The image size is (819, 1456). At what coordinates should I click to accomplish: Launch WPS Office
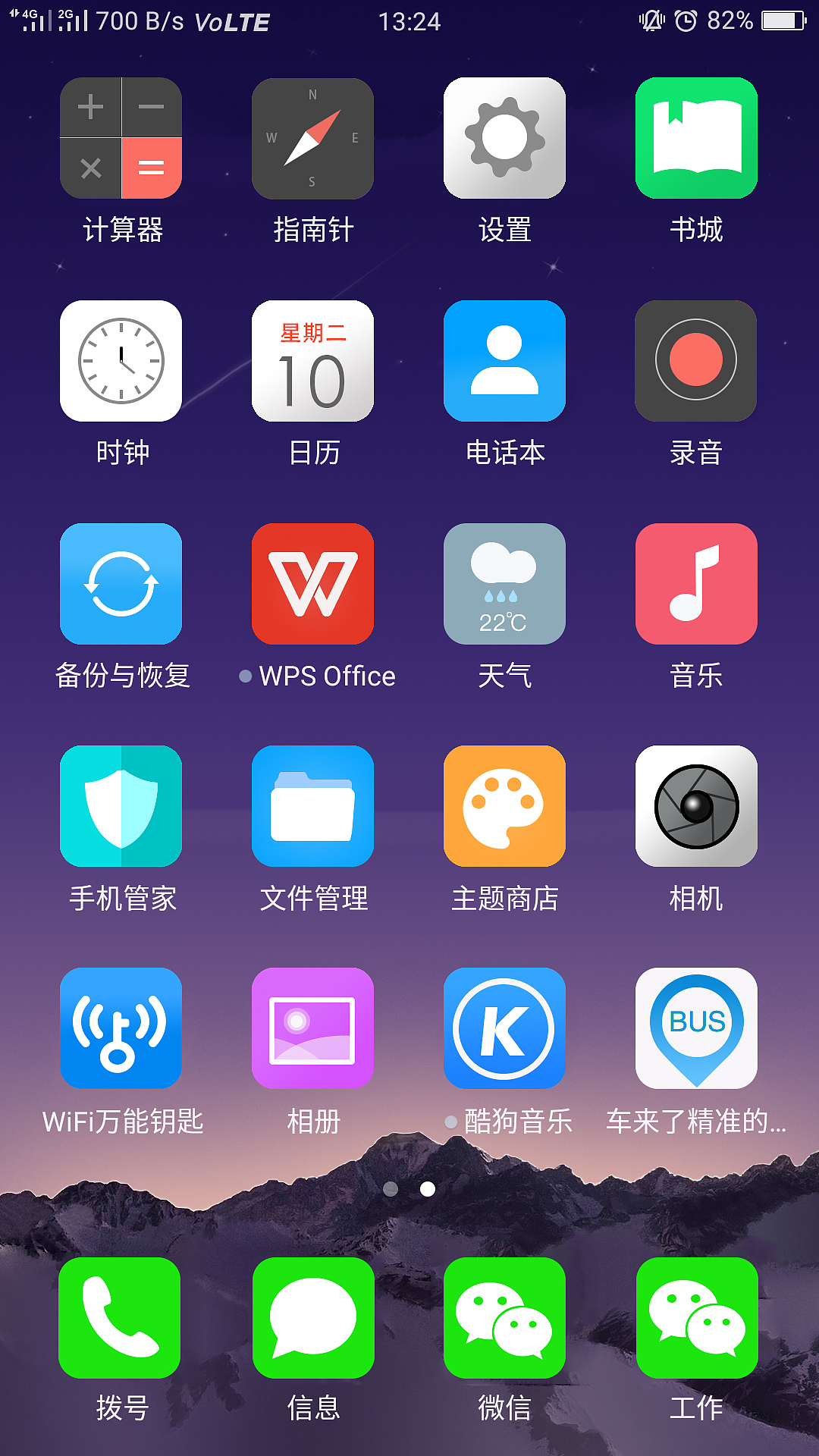click(313, 585)
